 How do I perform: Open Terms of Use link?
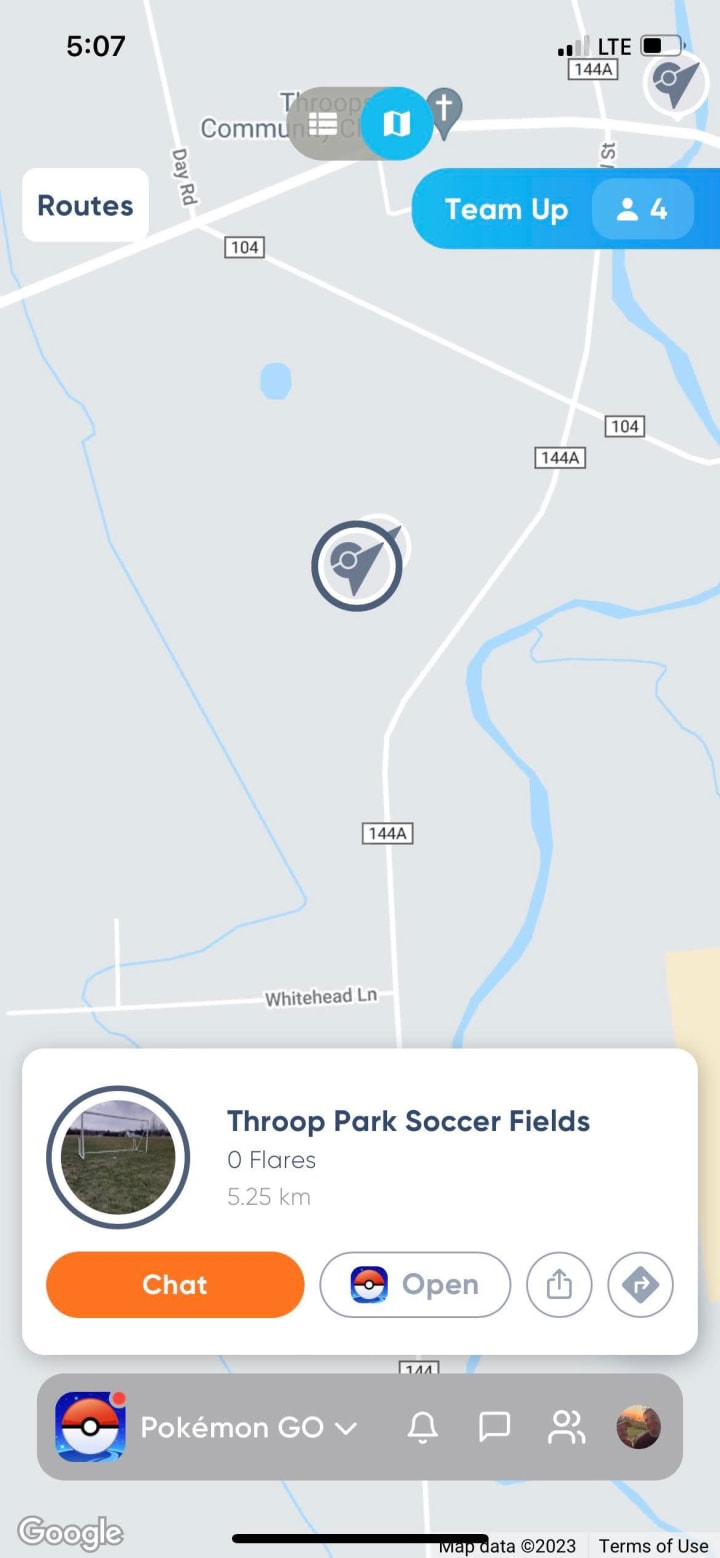point(653,1545)
